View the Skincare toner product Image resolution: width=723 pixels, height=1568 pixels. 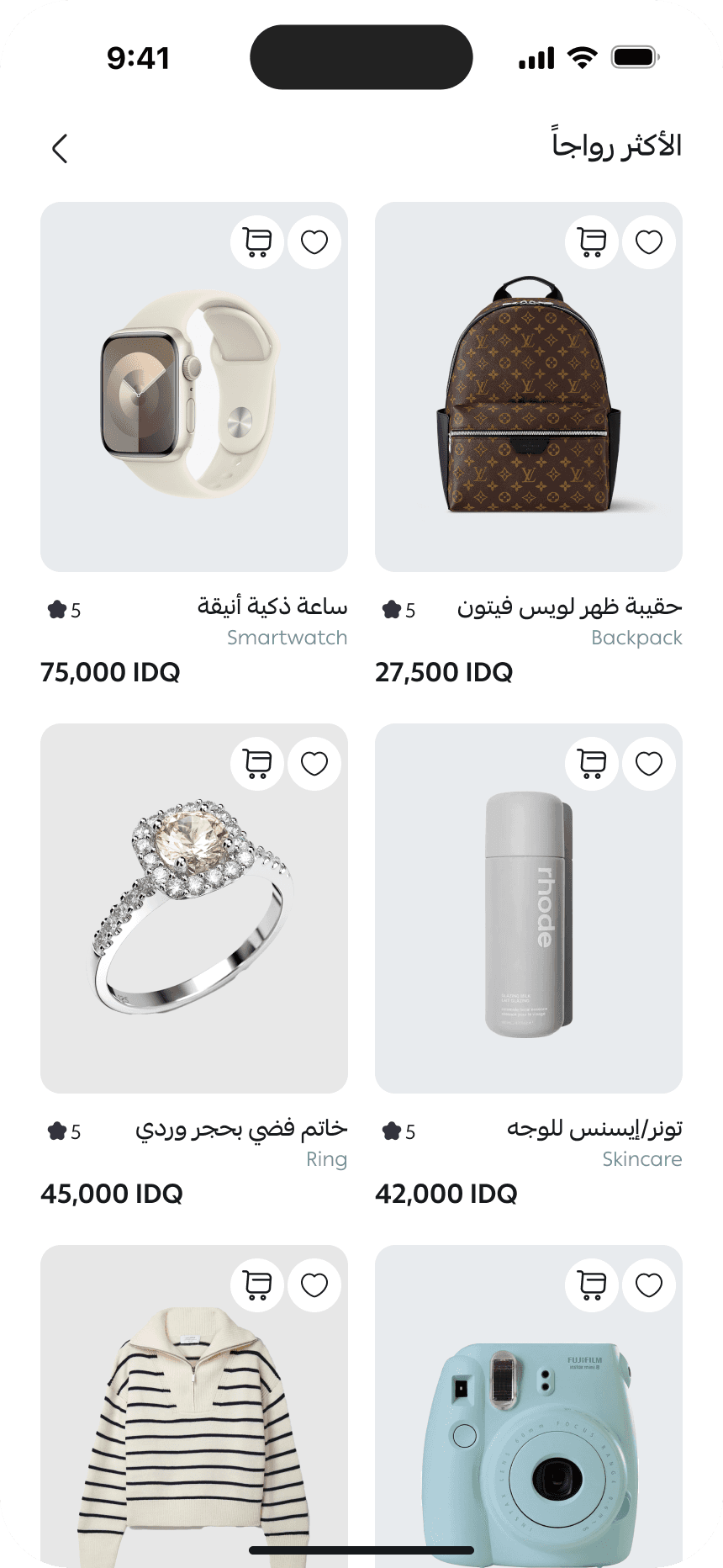[x=528, y=917]
